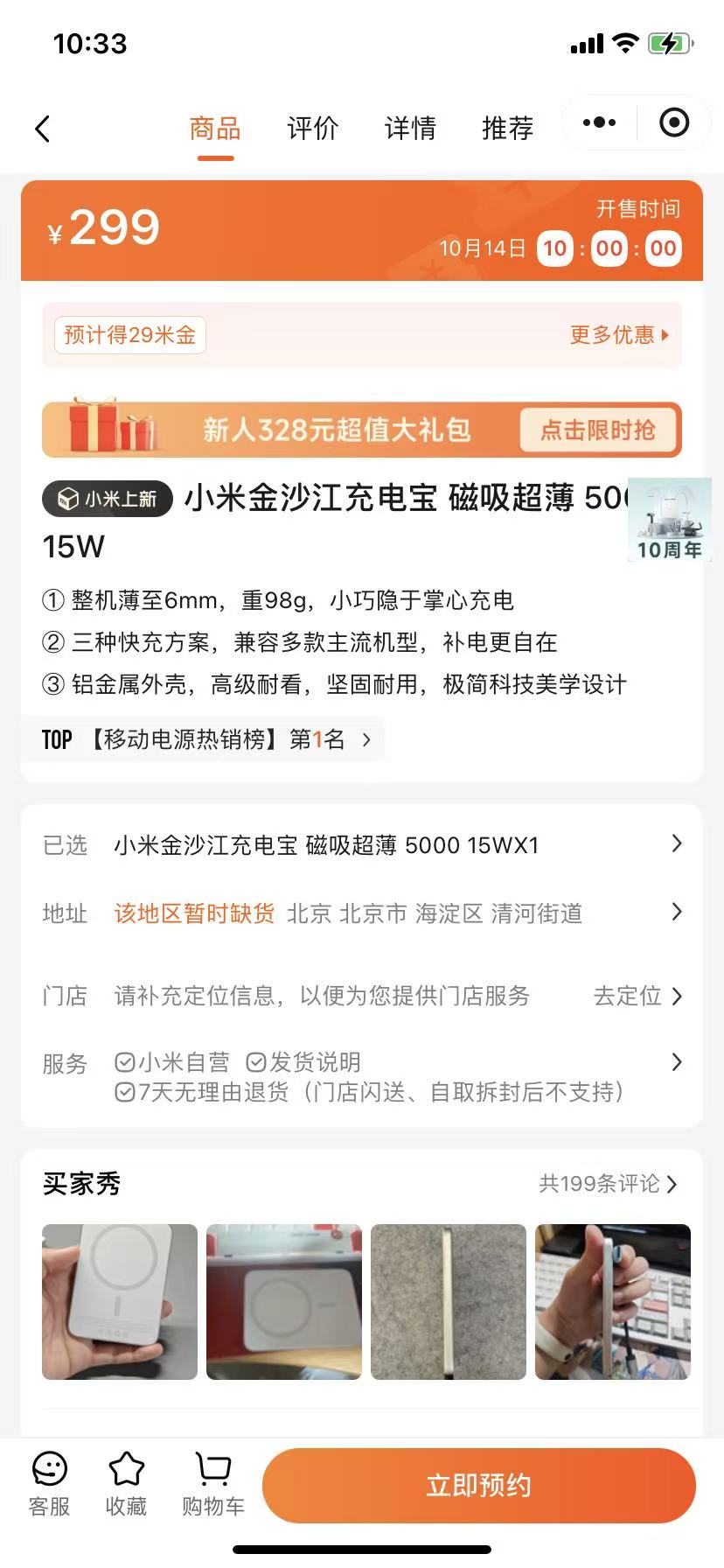This screenshot has width=724, height=1568.
Task: Contact 客服 customer service
Action: [49, 1484]
